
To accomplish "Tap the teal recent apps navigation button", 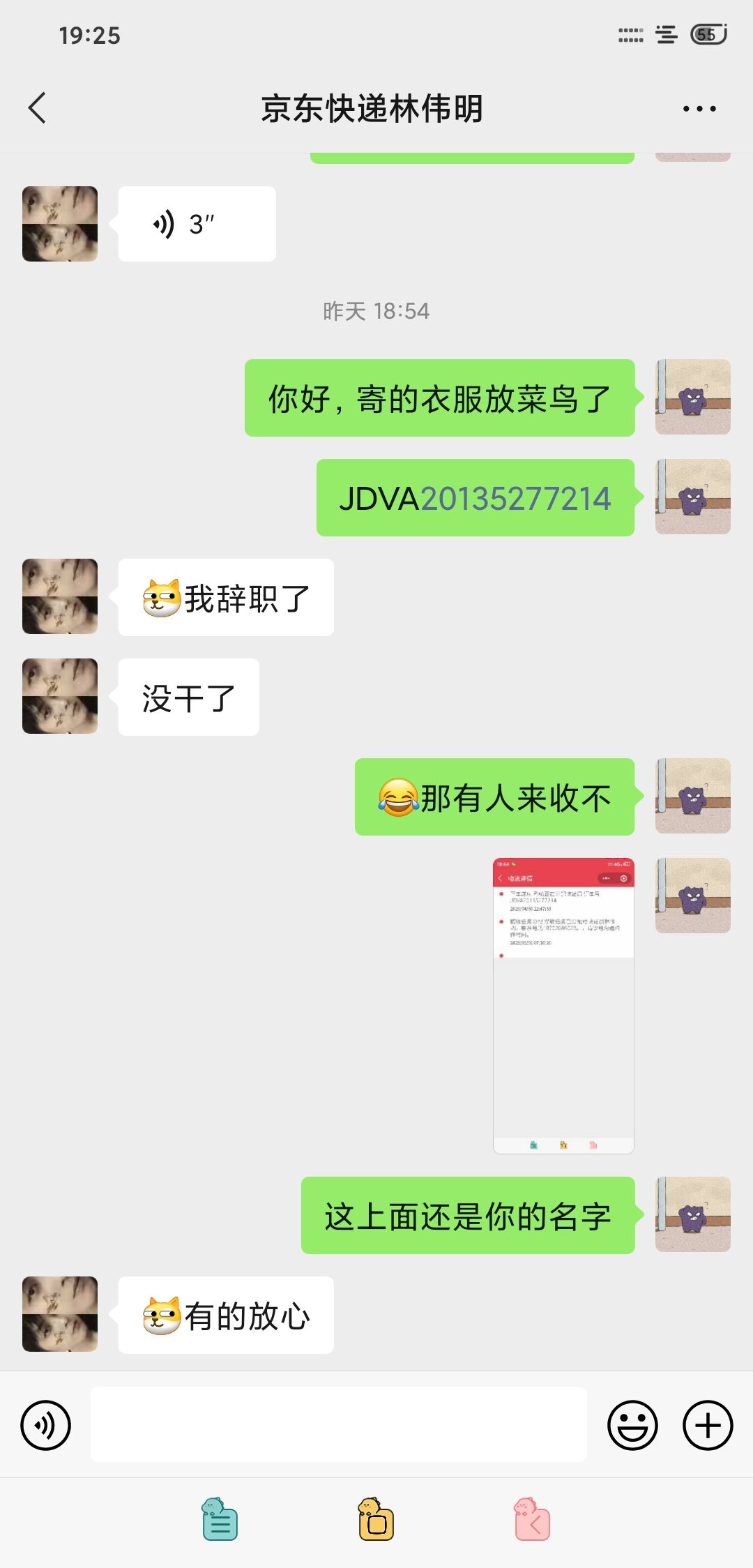I will click(x=220, y=1519).
